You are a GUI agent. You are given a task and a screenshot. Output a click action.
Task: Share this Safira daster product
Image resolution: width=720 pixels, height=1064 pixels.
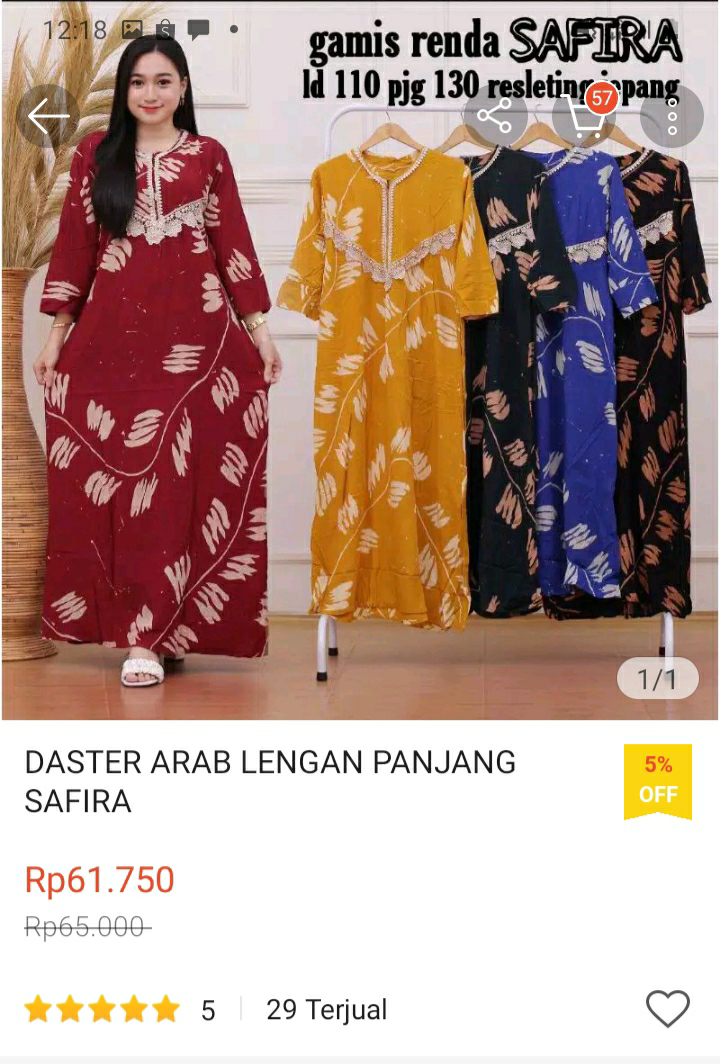click(495, 117)
